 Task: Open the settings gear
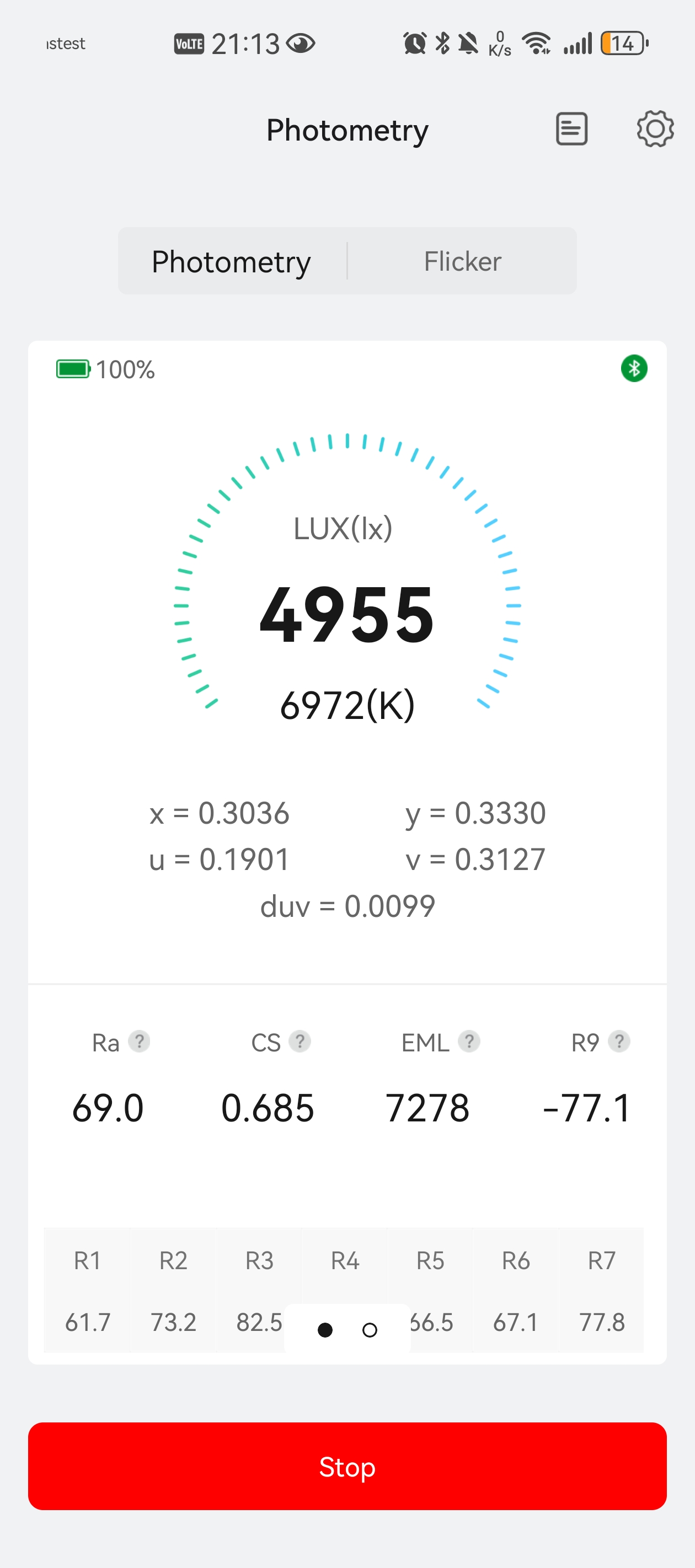pos(655,129)
